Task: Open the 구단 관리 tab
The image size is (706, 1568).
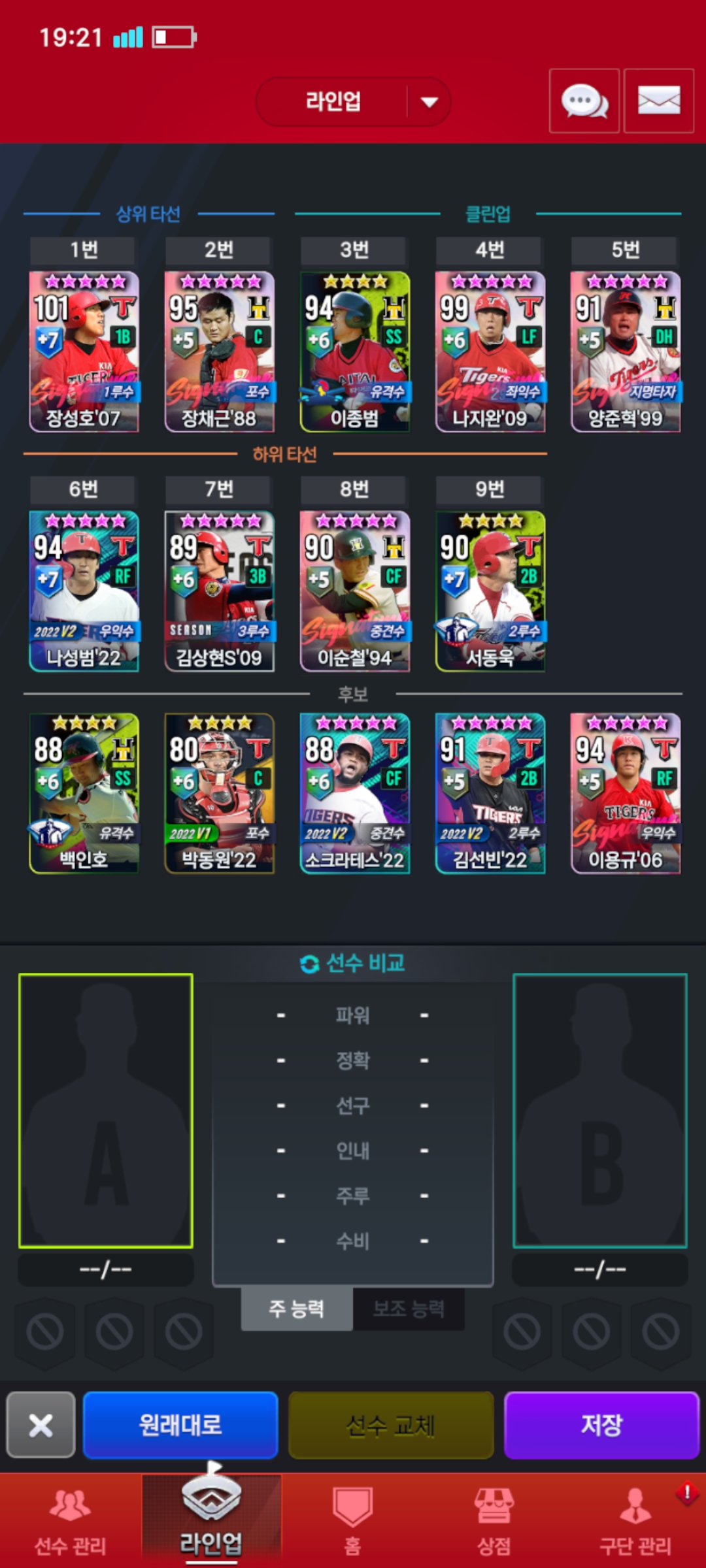Action: (x=635, y=1522)
